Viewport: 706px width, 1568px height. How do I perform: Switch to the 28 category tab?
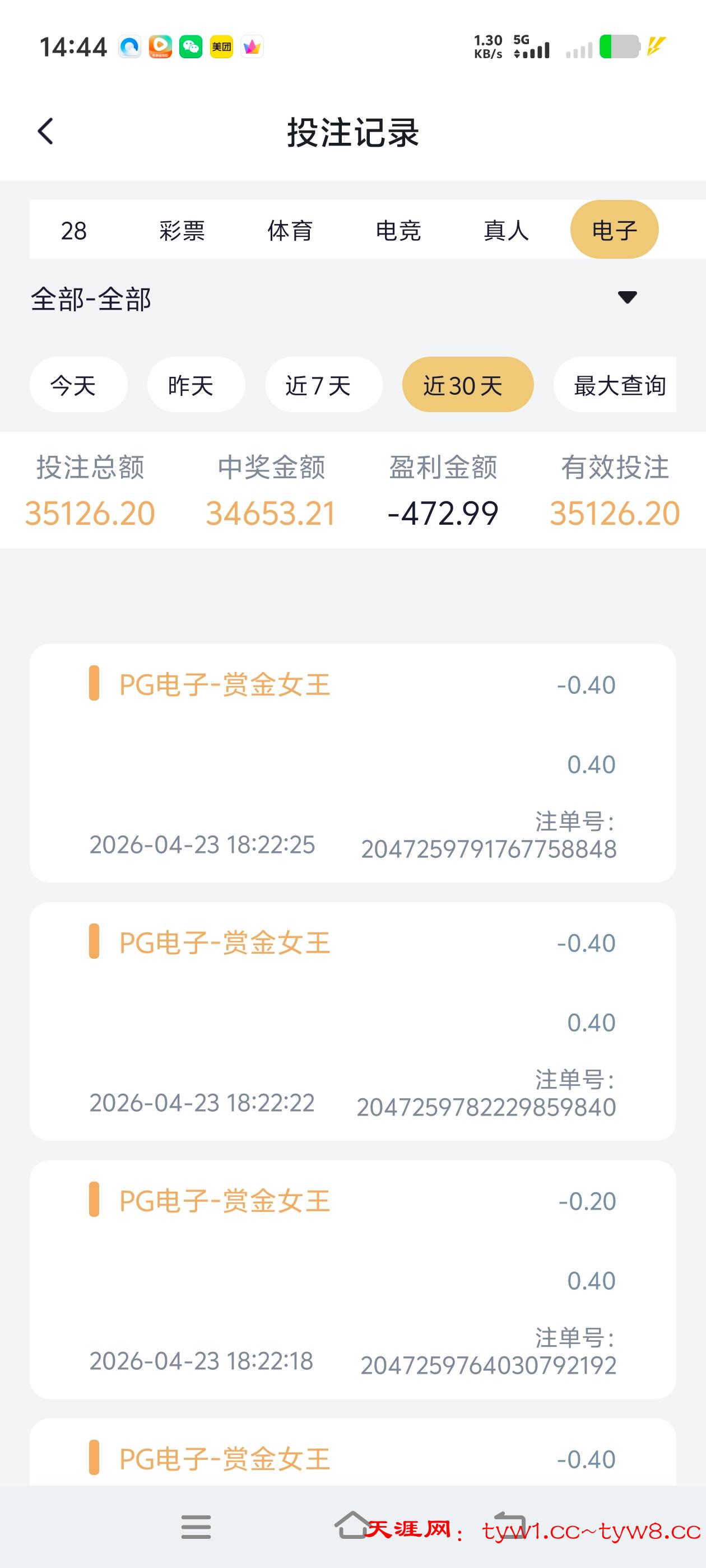click(74, 230)
